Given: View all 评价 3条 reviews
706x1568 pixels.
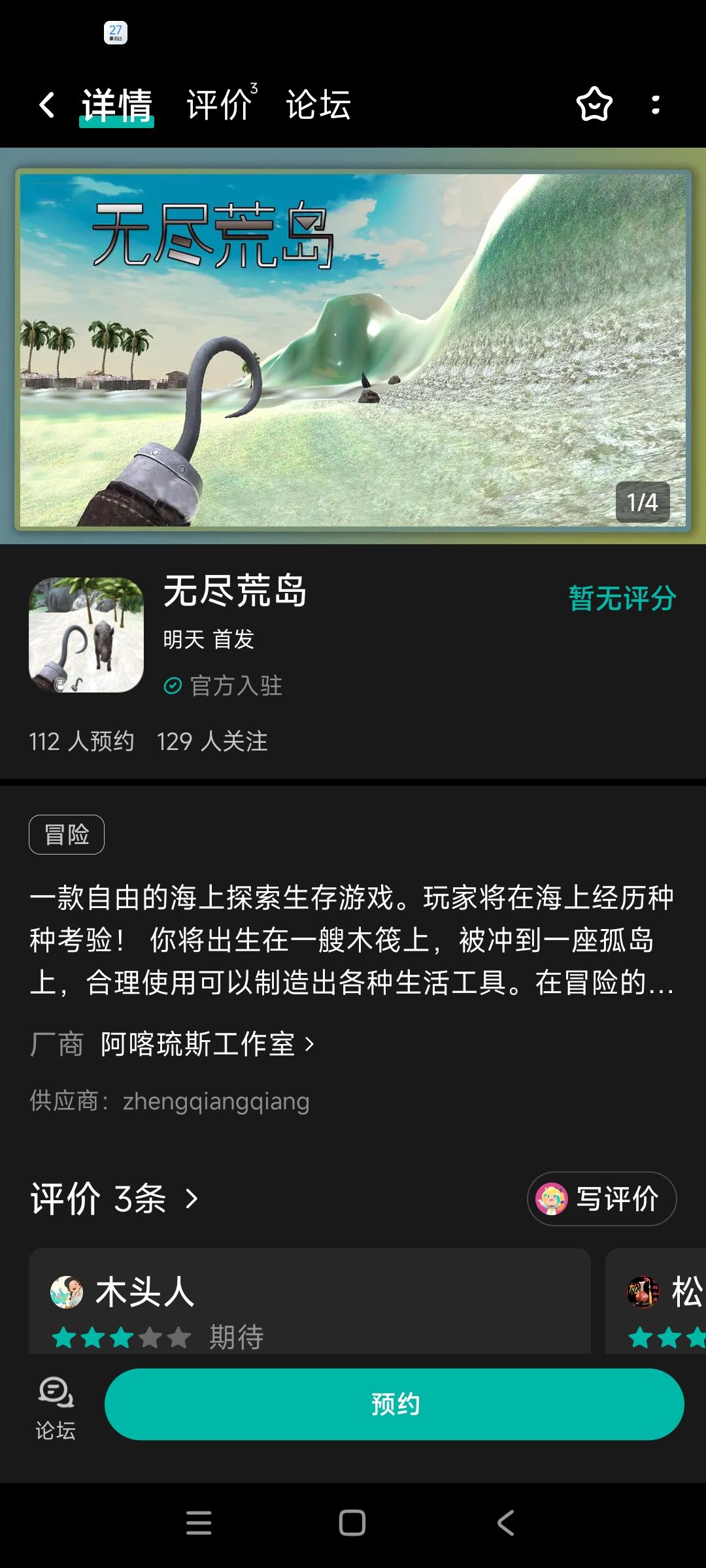Looking at the screenshot, I should point(114,1198).
